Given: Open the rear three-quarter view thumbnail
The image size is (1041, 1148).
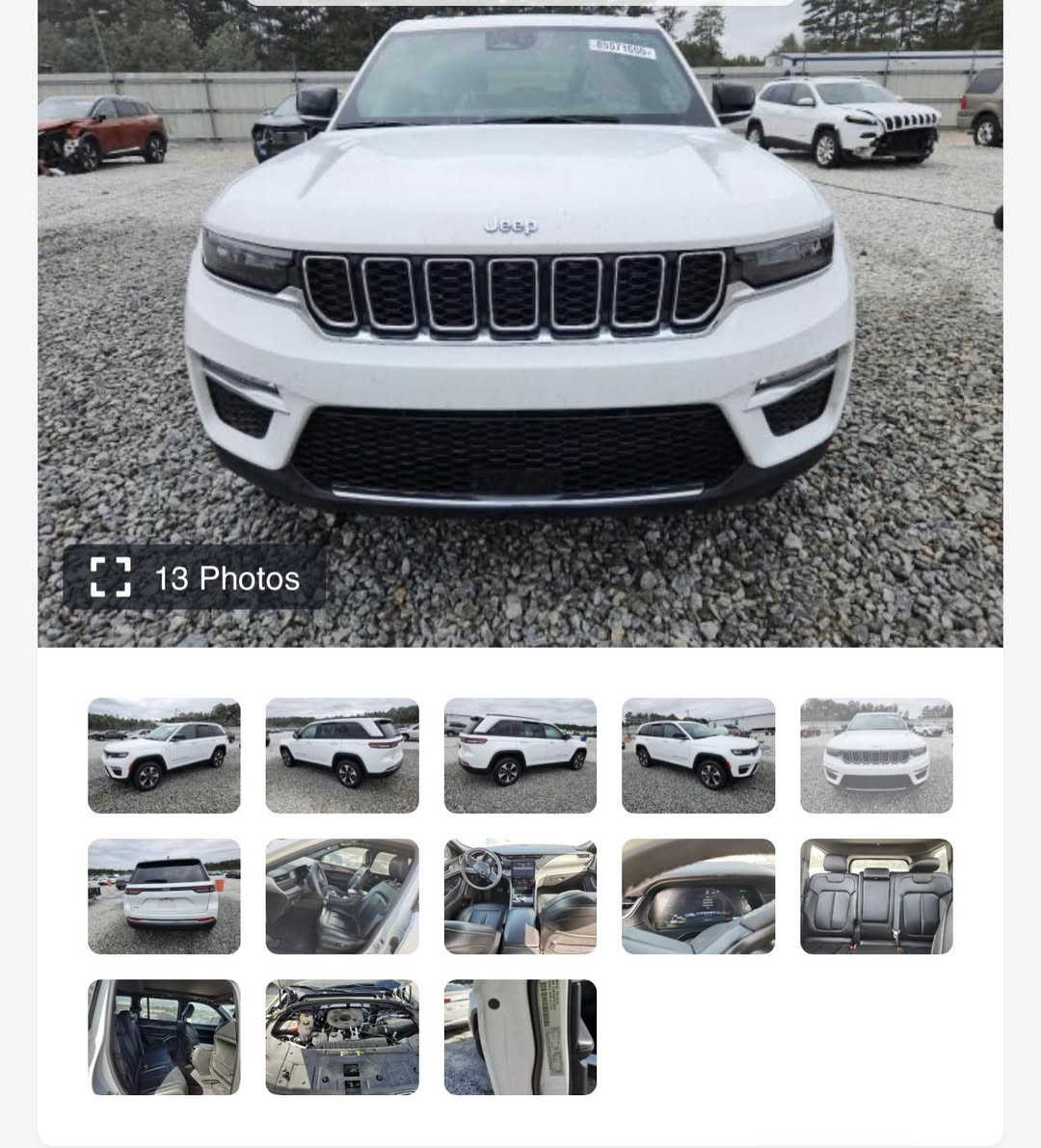Looking at the screenshot, I should click(342, 754).
